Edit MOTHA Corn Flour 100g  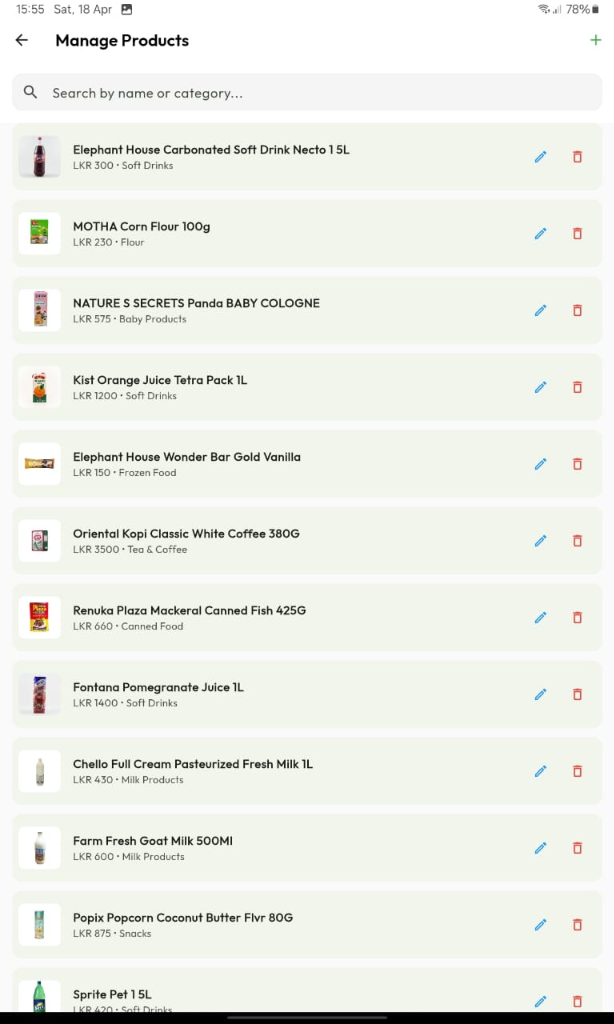[540, 234]
